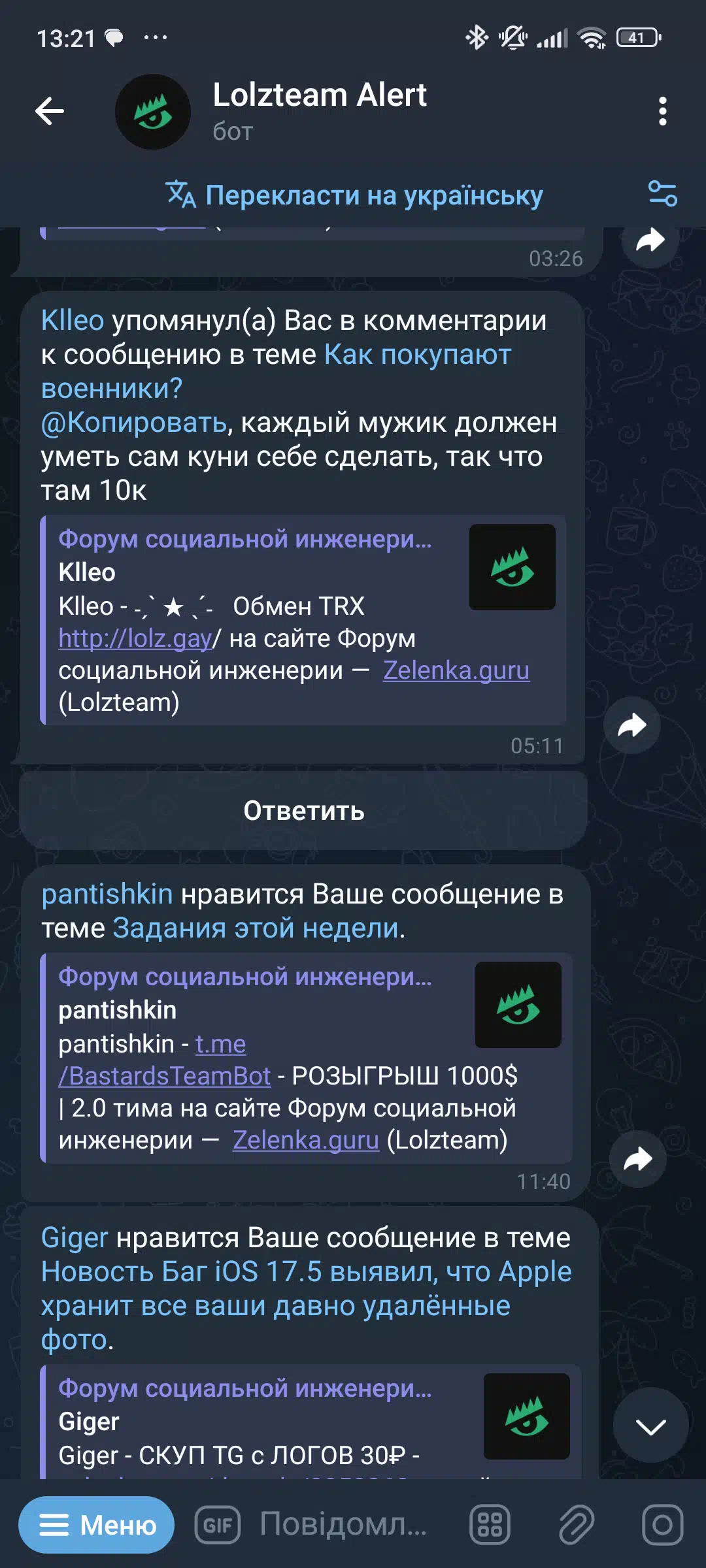
Task: Open the Giger profile link
Action: coord(74,1238)
